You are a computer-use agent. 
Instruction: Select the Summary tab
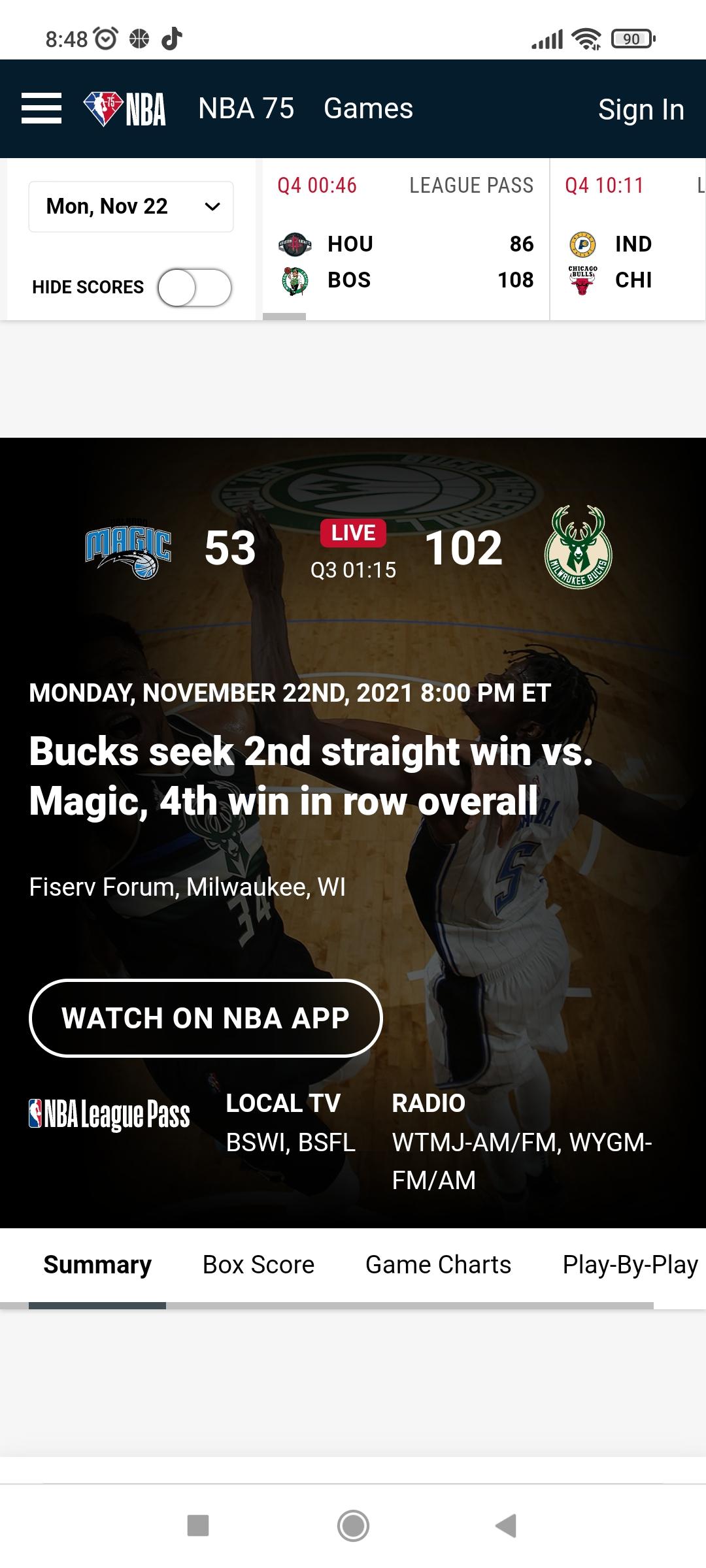(97, 1265)
